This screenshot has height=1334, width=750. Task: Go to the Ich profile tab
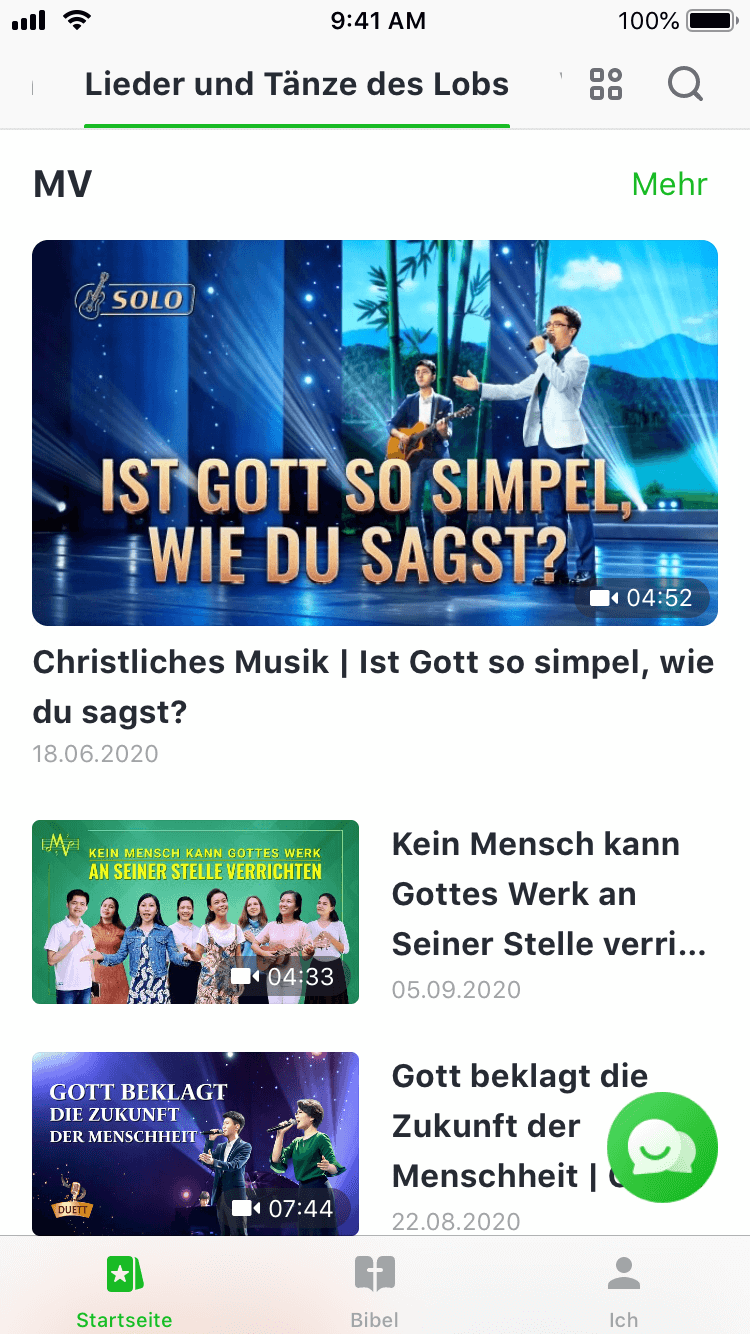tap(624, 1290)
